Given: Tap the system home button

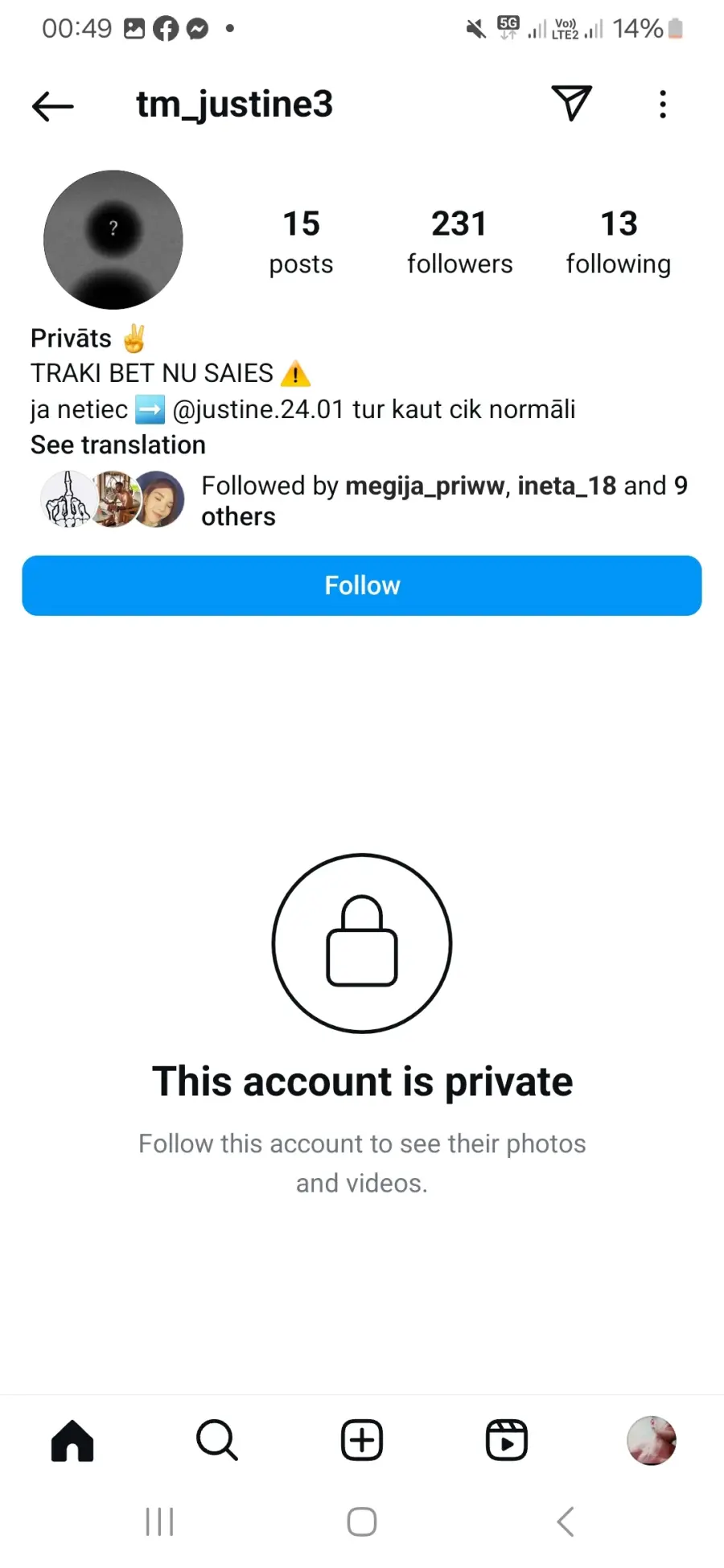Looking at the screenshot, I should [362, 1521].
